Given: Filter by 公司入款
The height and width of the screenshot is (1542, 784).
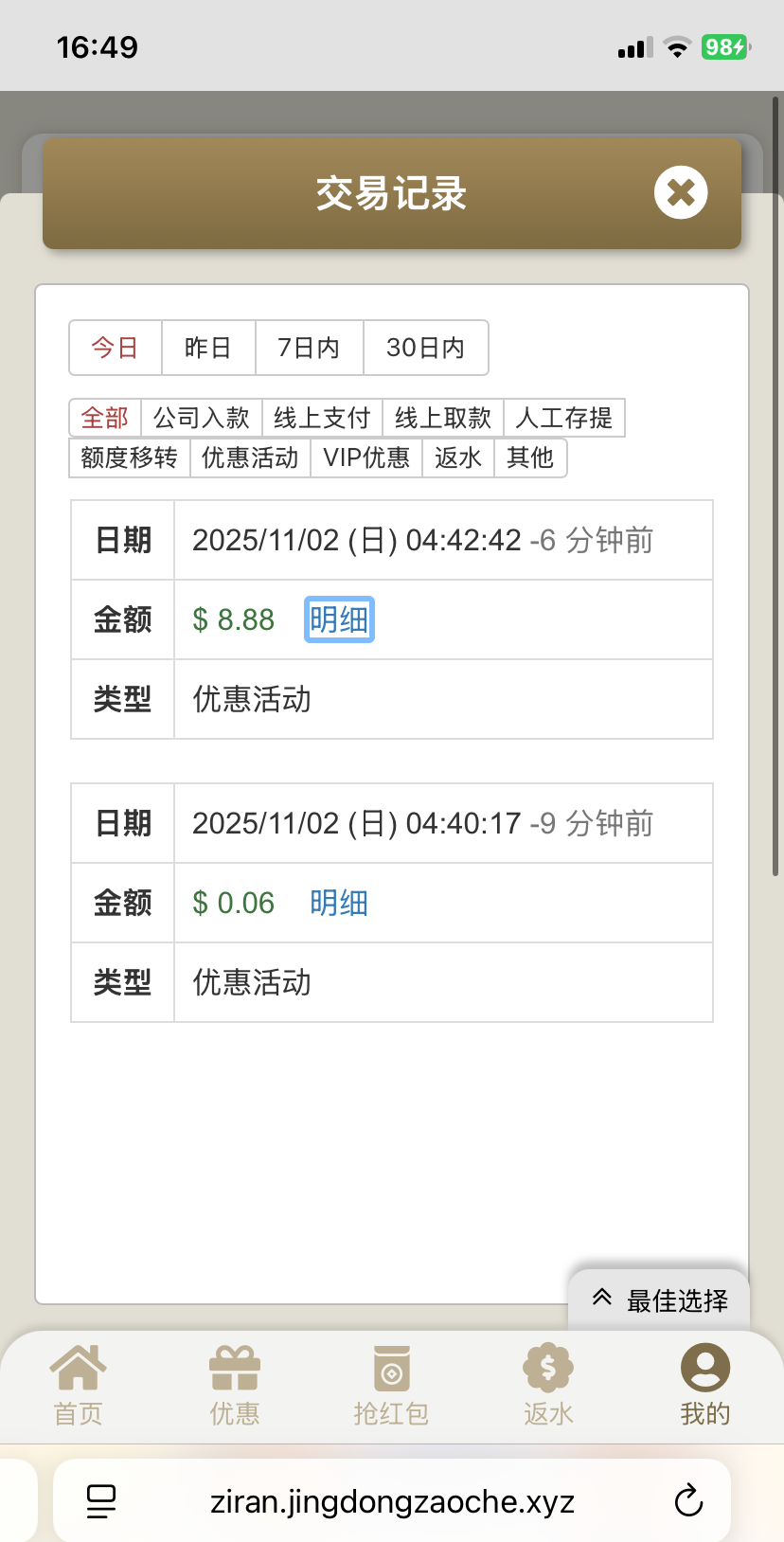Looking at the screenshot, I should pos(202,418).
